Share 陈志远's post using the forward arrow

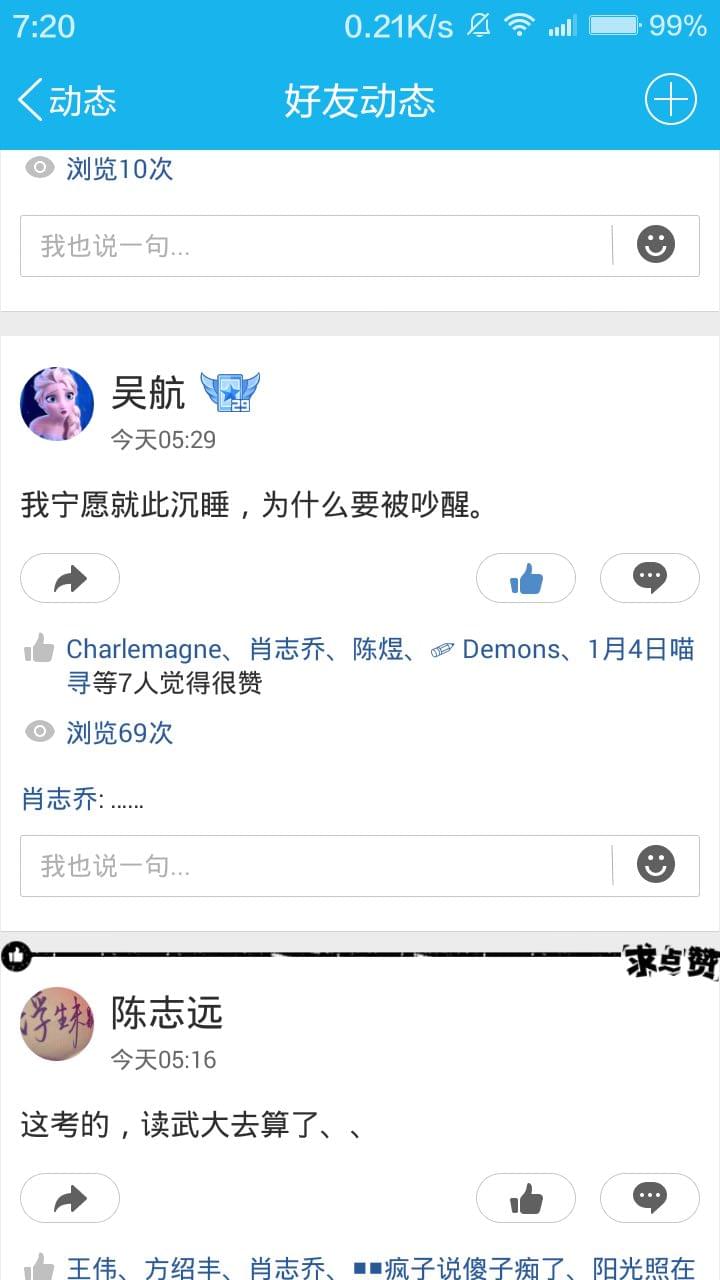coord(69,1198)
